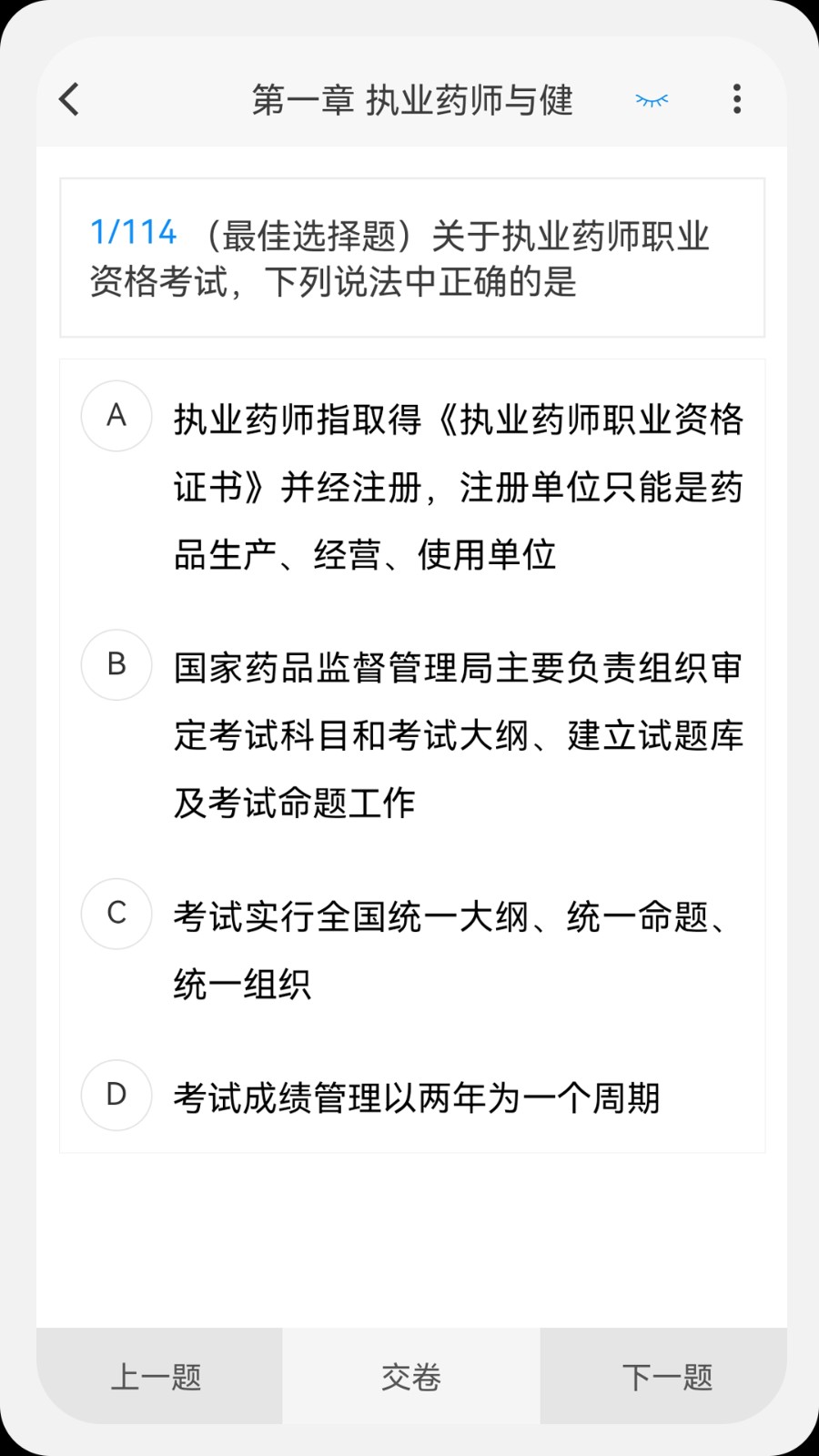Viewport: 819px width, 1456px height.
Task: Tap the closed-eye hide answer icon
Action: point(652,100)
